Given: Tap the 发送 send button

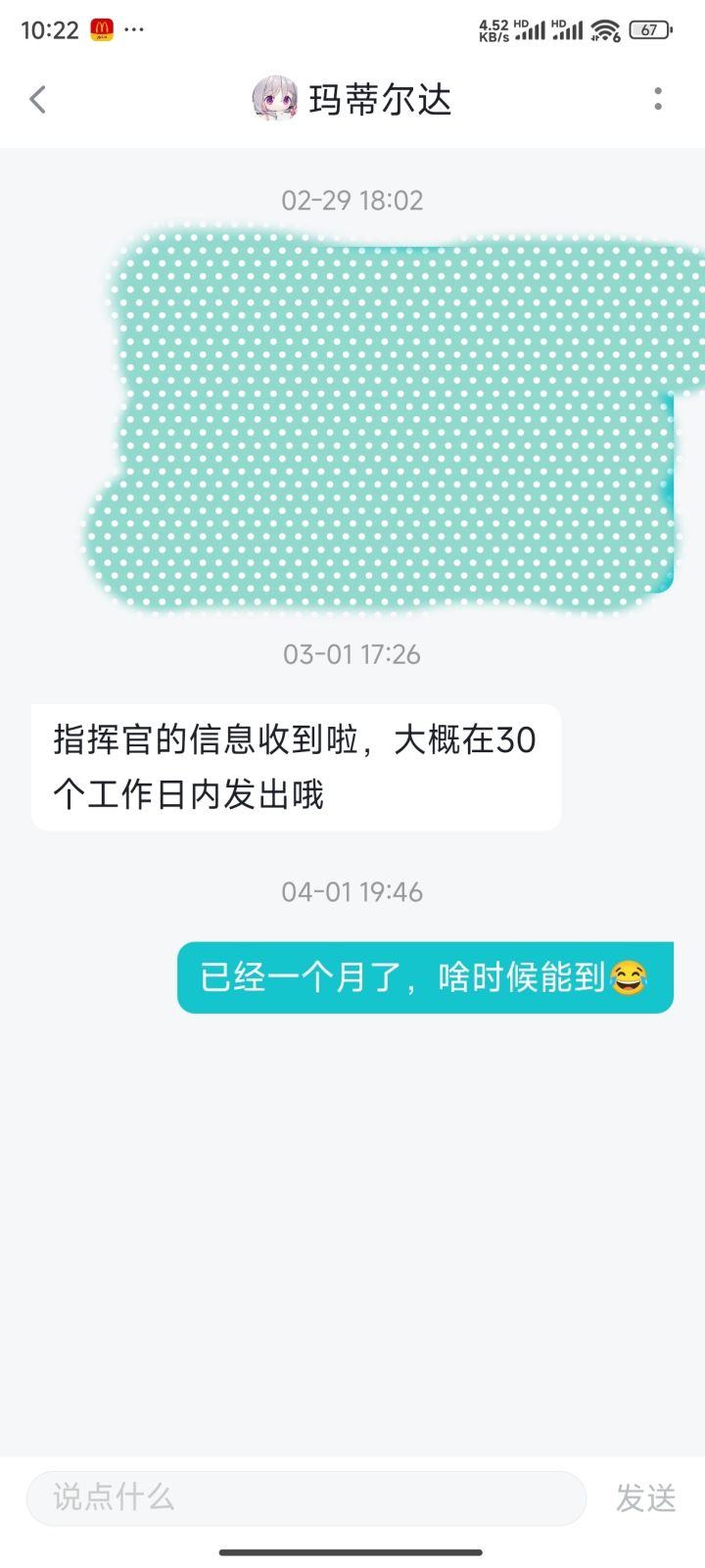Looking at the screenshot, I should [646, 1498].
